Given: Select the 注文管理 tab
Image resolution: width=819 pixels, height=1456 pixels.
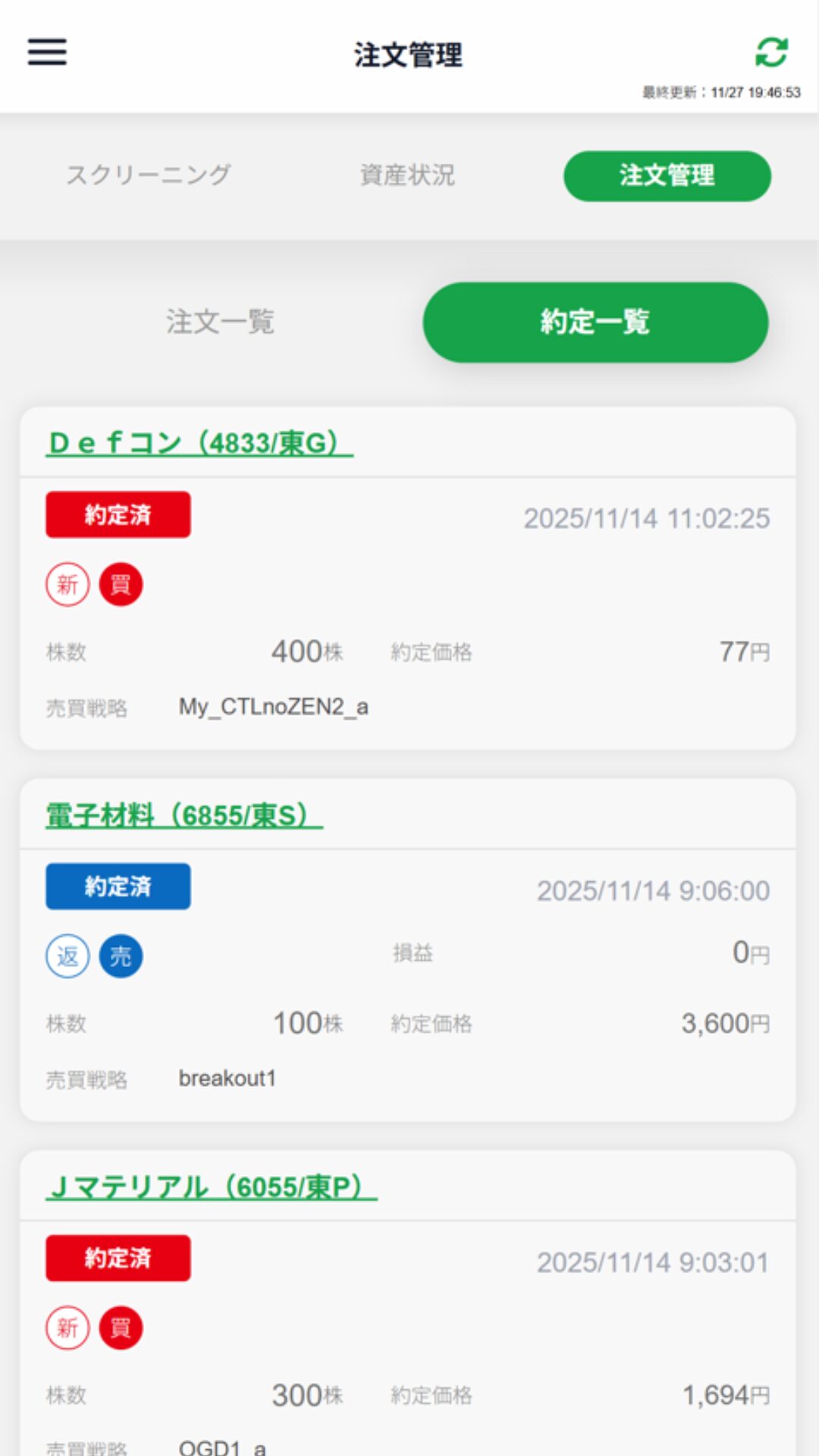Looking at the screenshot, I should pos(667,176).
